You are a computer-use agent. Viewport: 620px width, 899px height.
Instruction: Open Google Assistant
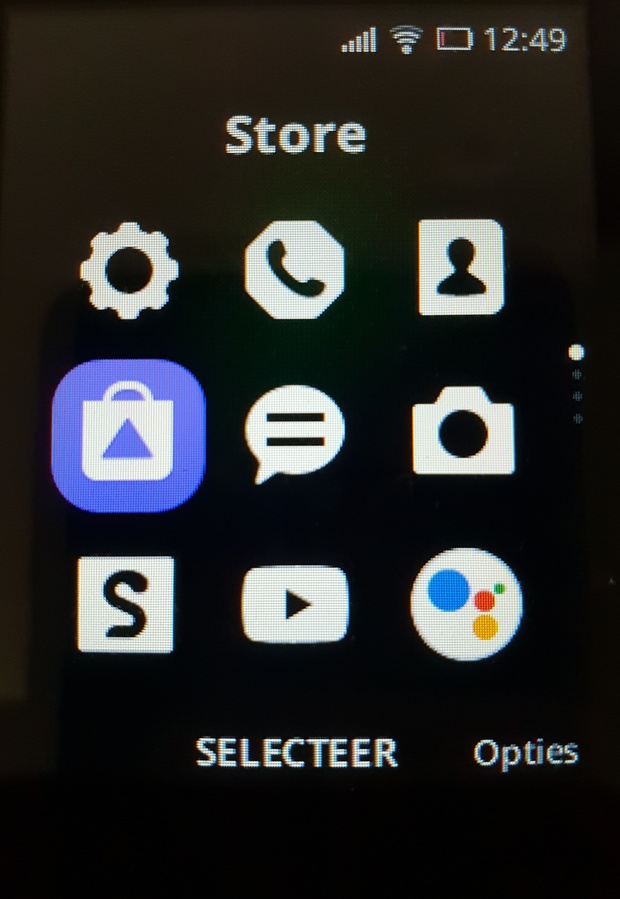pos(466,603)
